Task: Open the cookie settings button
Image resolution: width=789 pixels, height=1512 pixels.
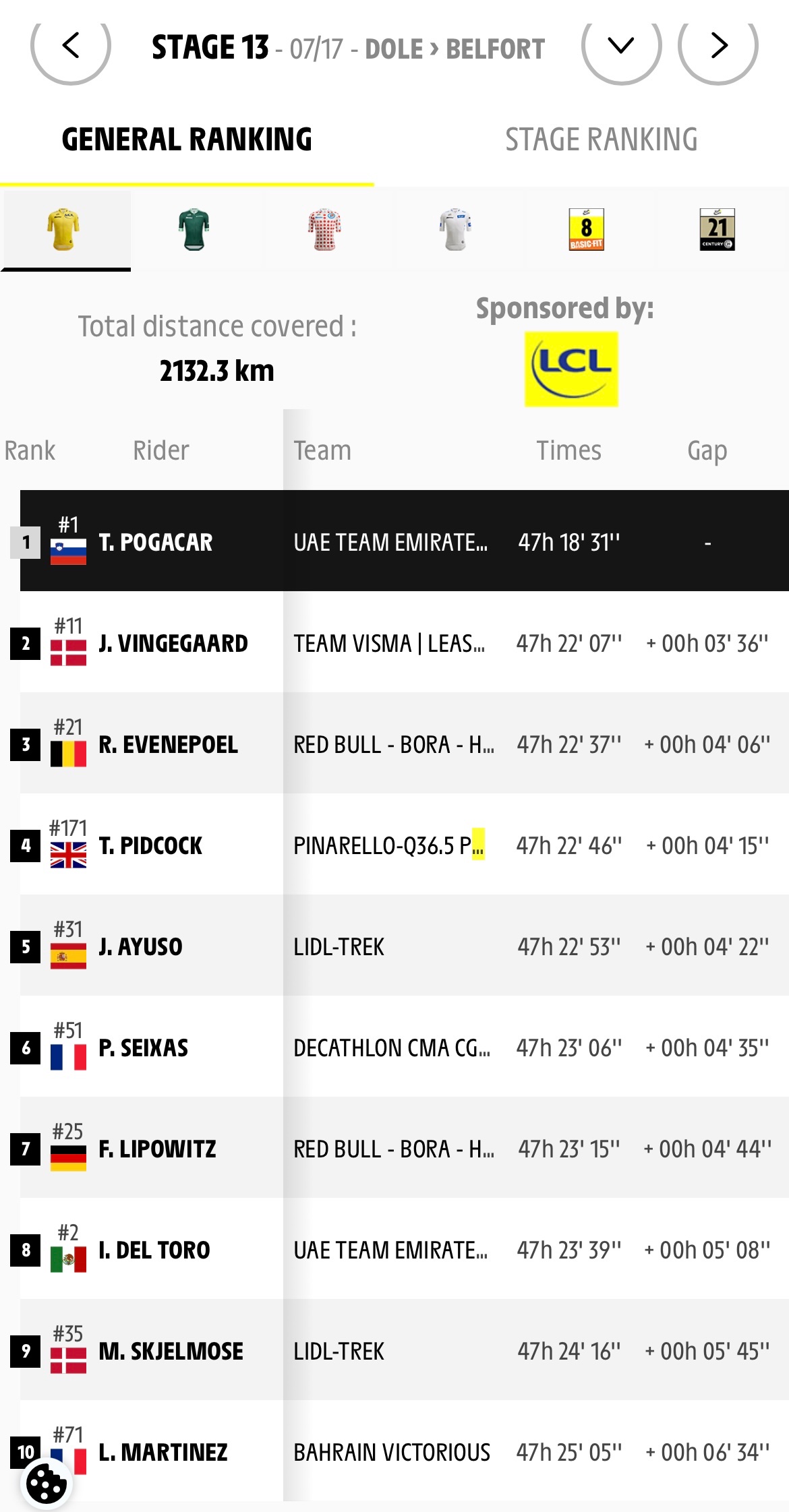Action: coord(46,1483)
